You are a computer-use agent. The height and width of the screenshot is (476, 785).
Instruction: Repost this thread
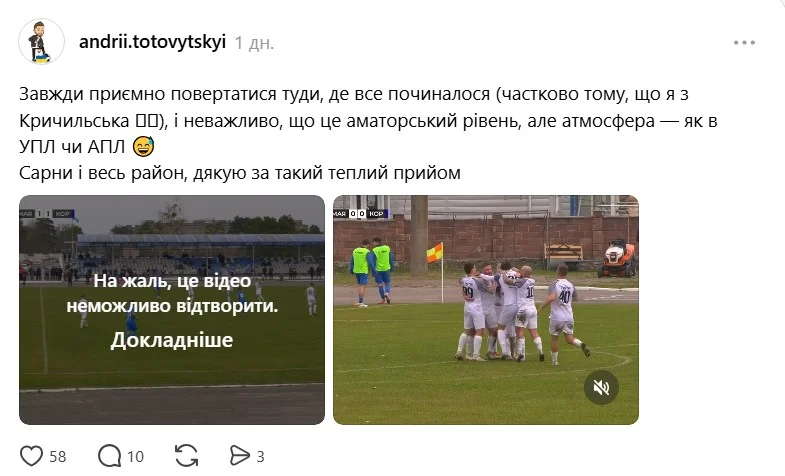(x=185, y=456)
